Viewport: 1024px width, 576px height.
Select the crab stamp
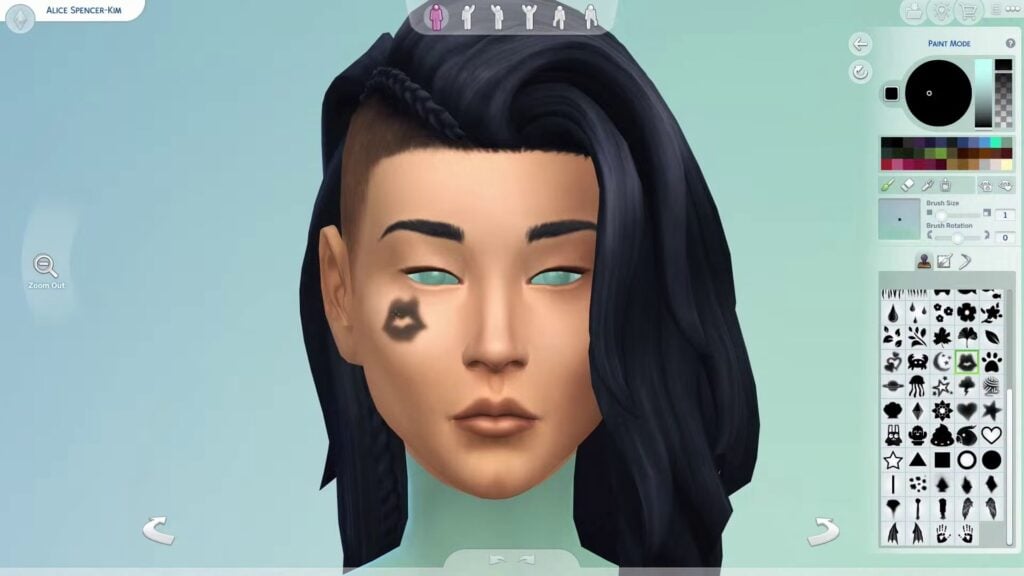coord(917,362)
